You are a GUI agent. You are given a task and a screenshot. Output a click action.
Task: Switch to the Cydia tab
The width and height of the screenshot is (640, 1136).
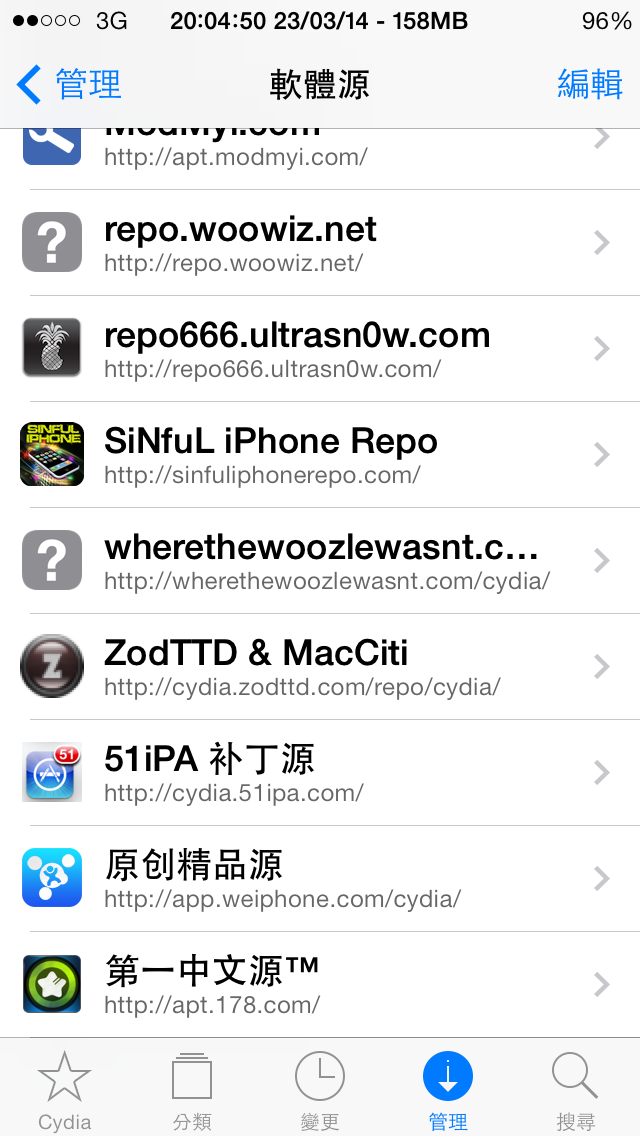64,1089
